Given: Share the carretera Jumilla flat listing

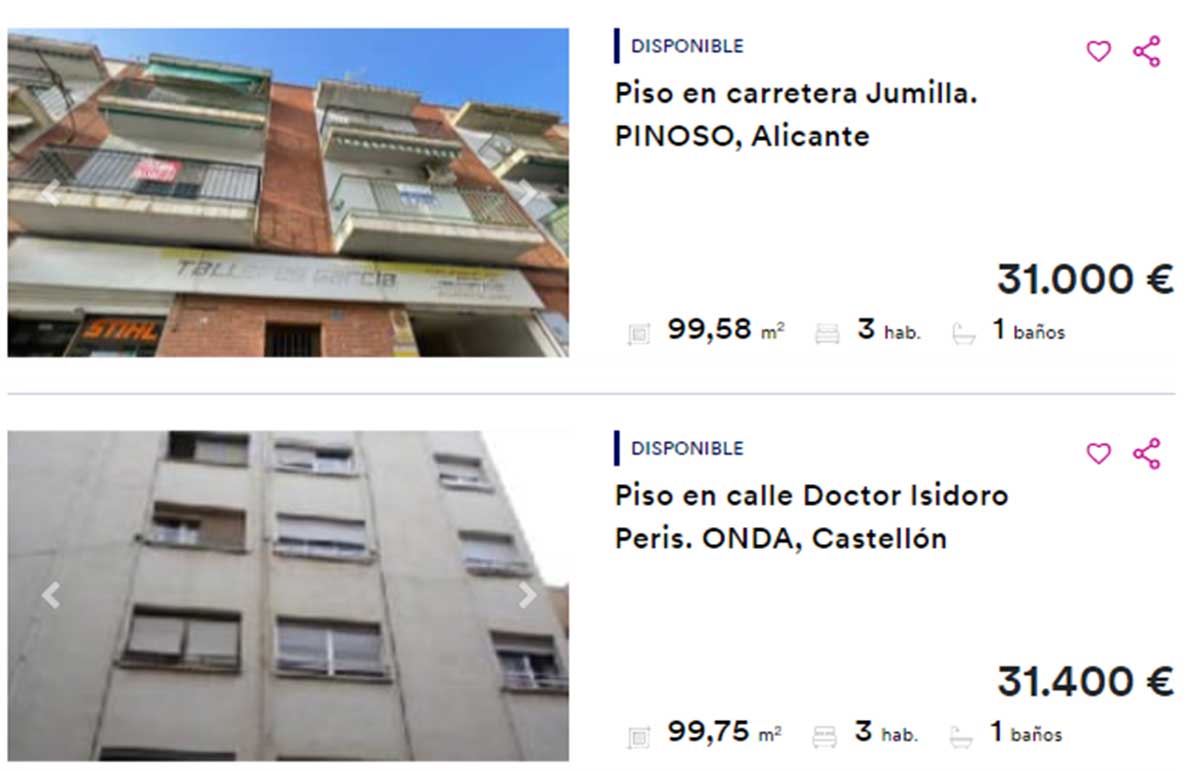Looking at the screenshot, I should tap(1146, 51).
